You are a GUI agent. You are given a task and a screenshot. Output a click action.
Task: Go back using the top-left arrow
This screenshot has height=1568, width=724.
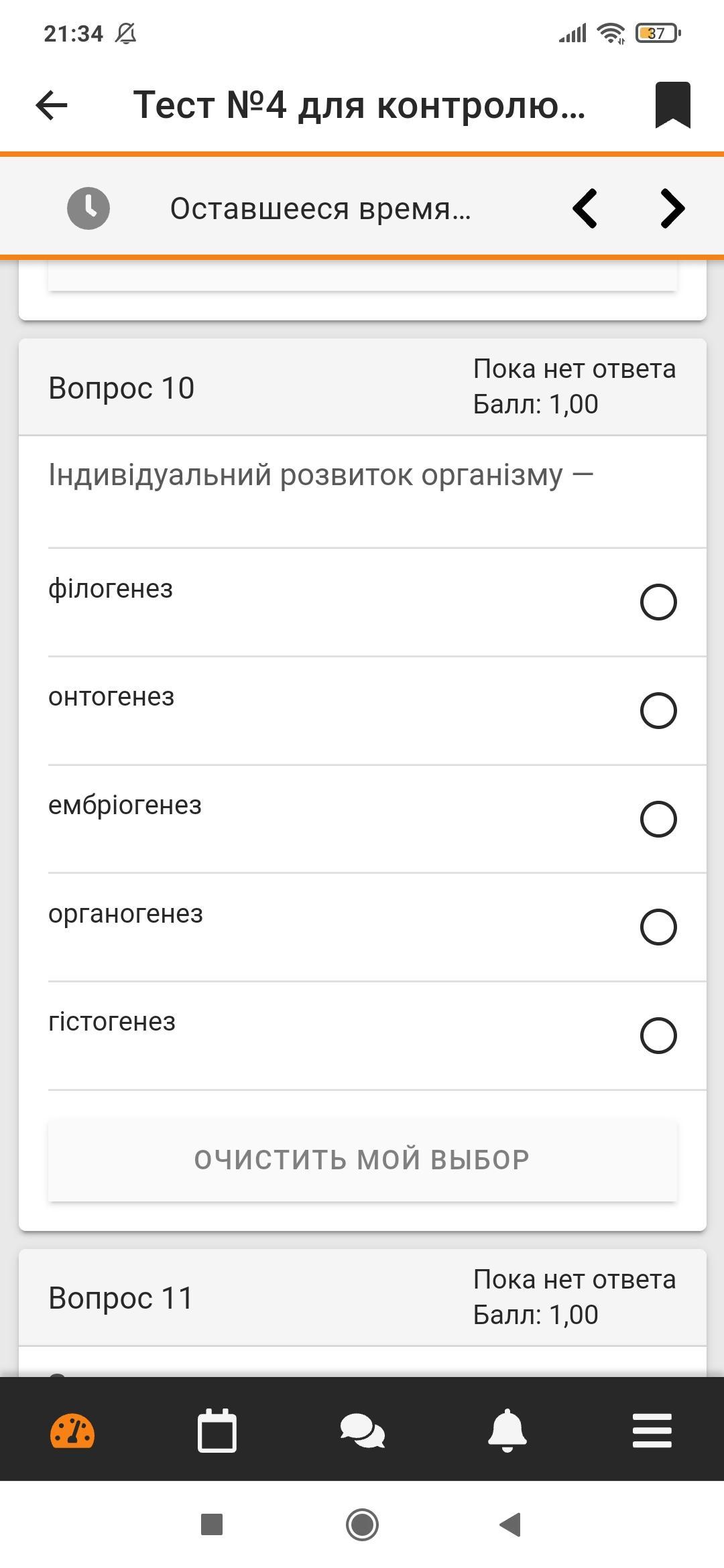[x=52, y=105]
